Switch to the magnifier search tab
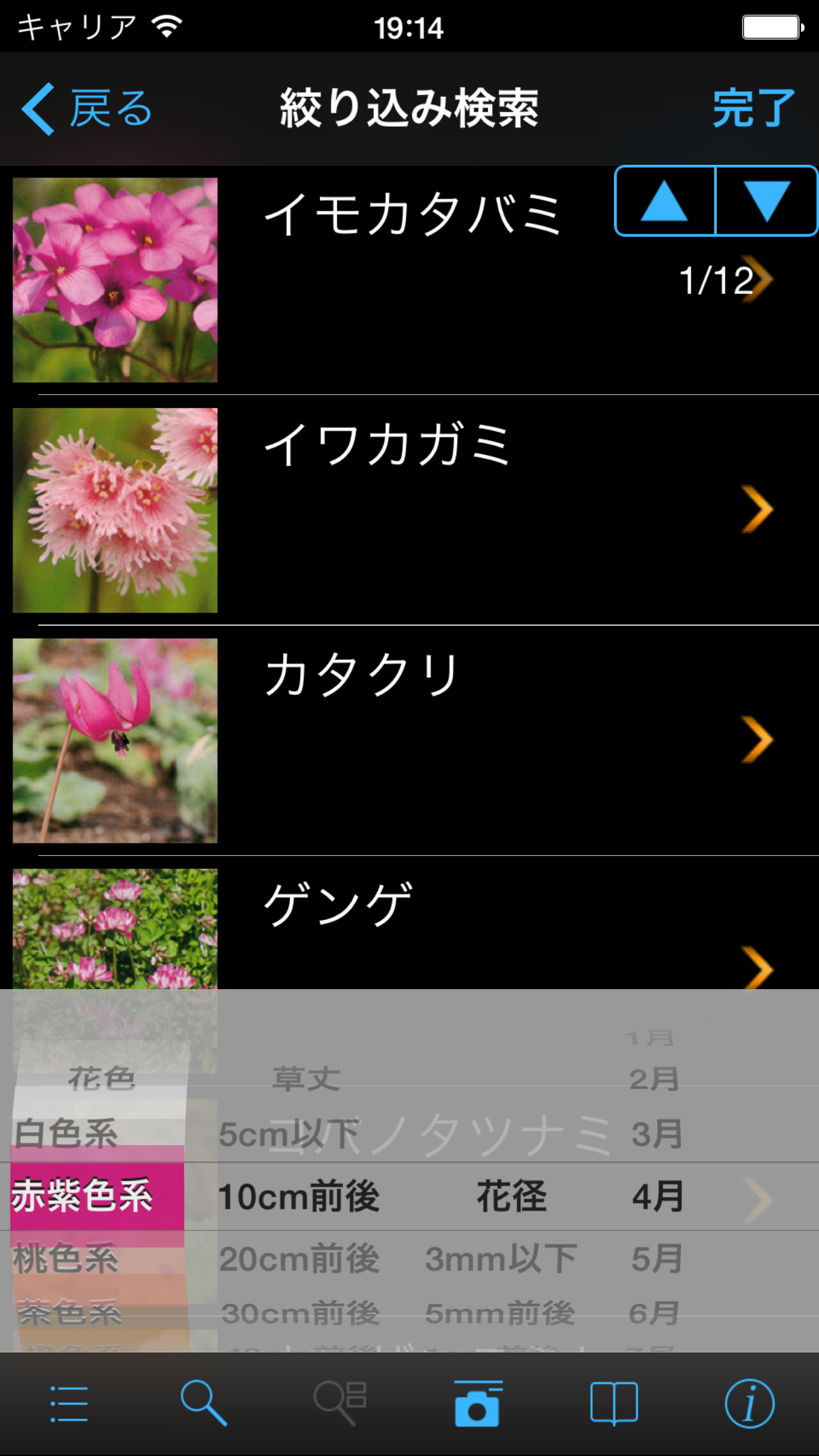Viewport: 819px width, 1456px height. (204, 1403)
